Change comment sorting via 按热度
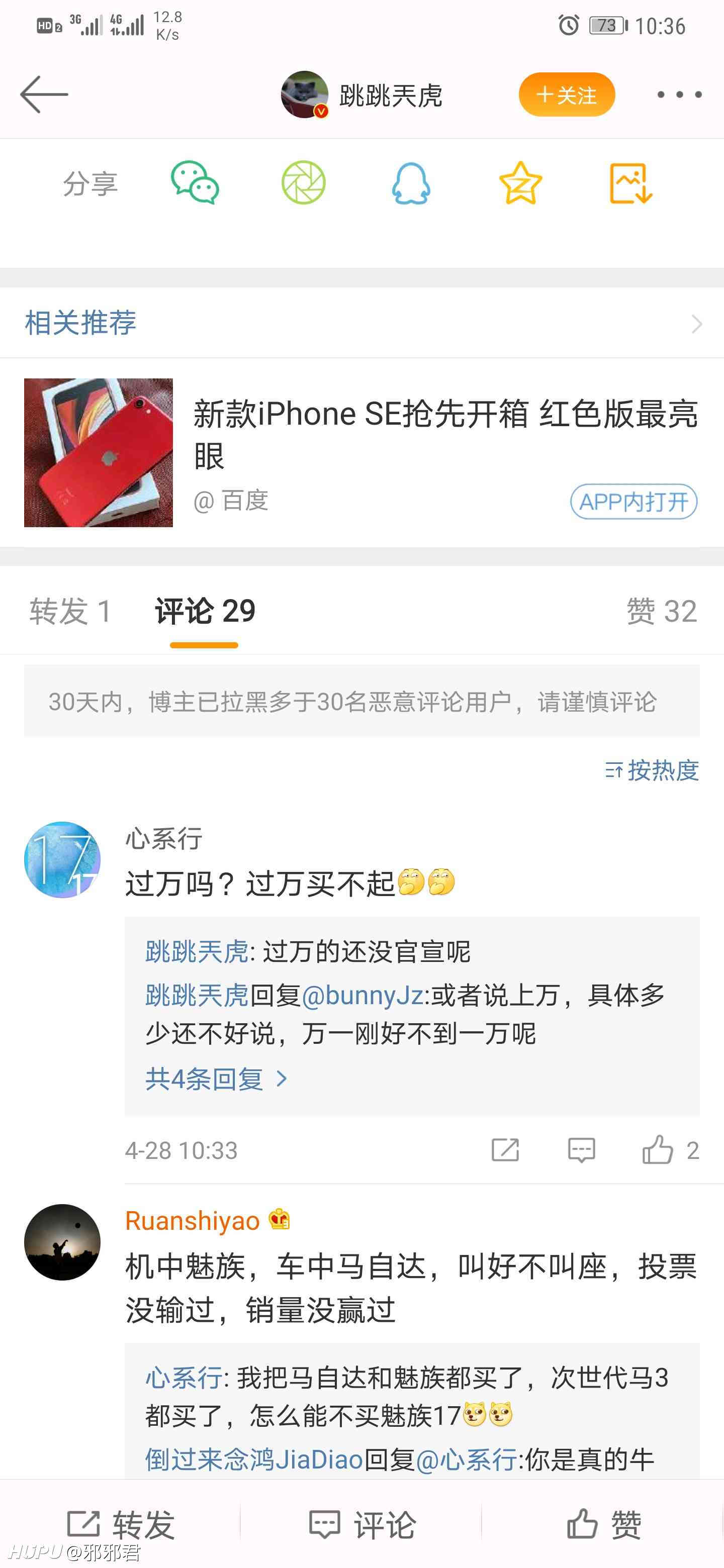The image size is (724, 1568). coord(652,770)
